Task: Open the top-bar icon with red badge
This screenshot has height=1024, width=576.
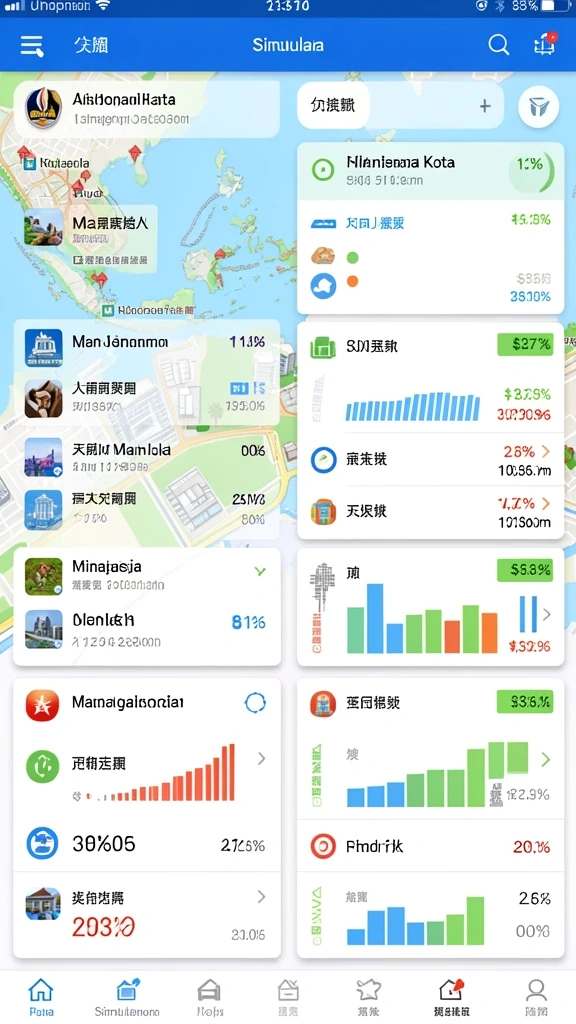Action: click(x=545, y=44)
